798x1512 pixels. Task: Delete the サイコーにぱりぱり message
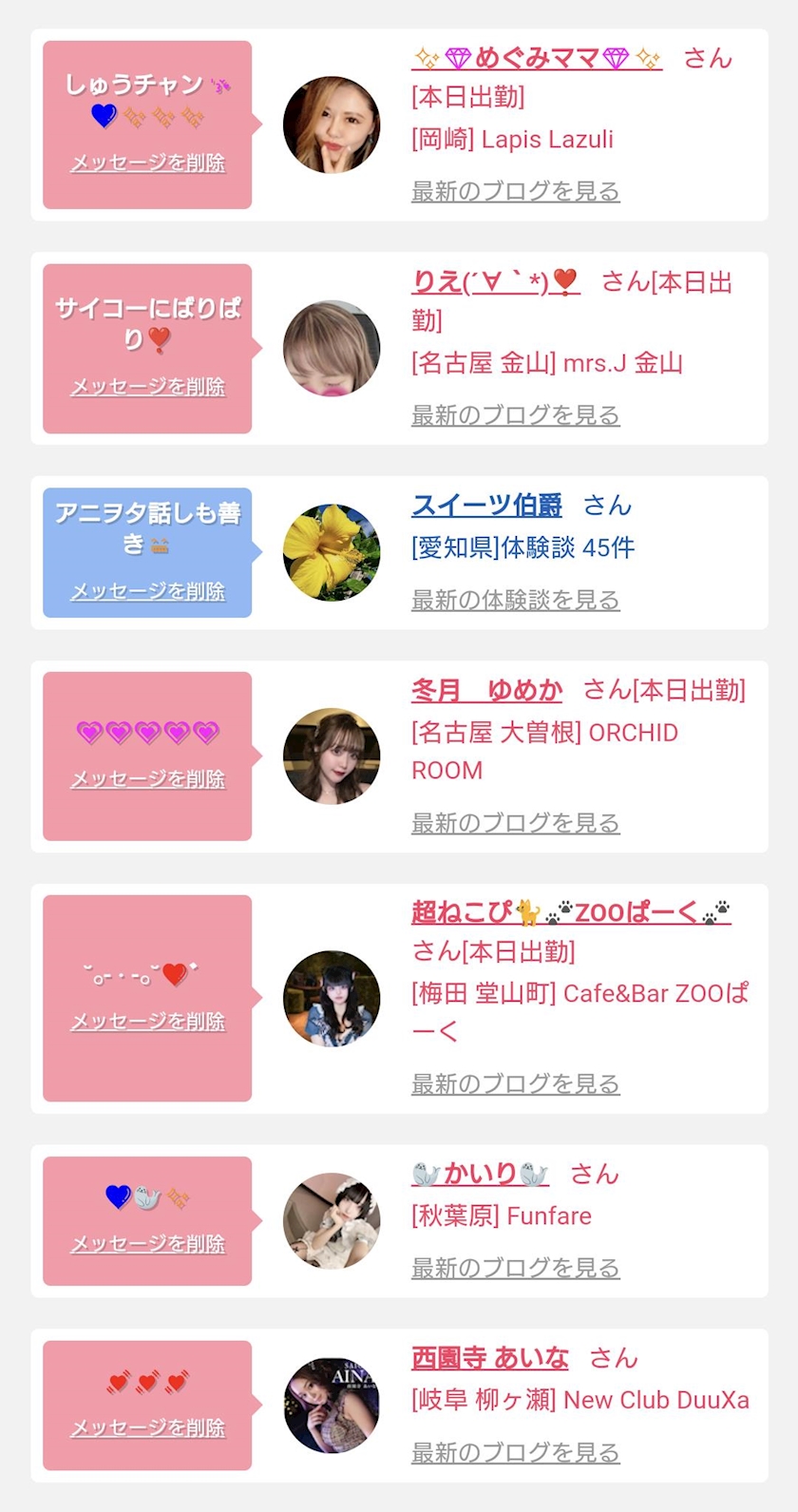[x=148, y=387]
